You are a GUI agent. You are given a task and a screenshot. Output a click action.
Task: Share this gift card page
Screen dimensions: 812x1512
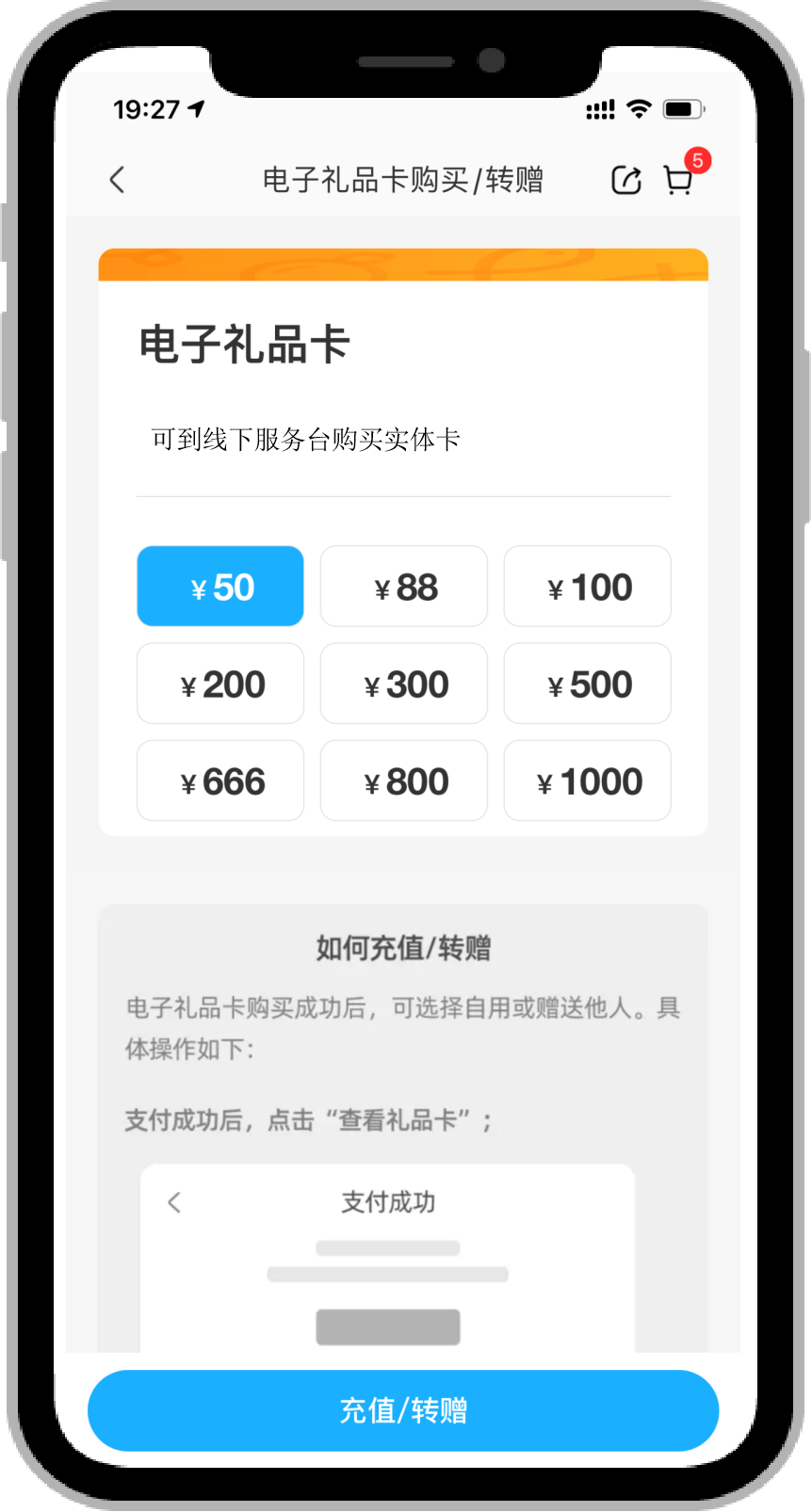pyautogui.click(x=626, y=180)
